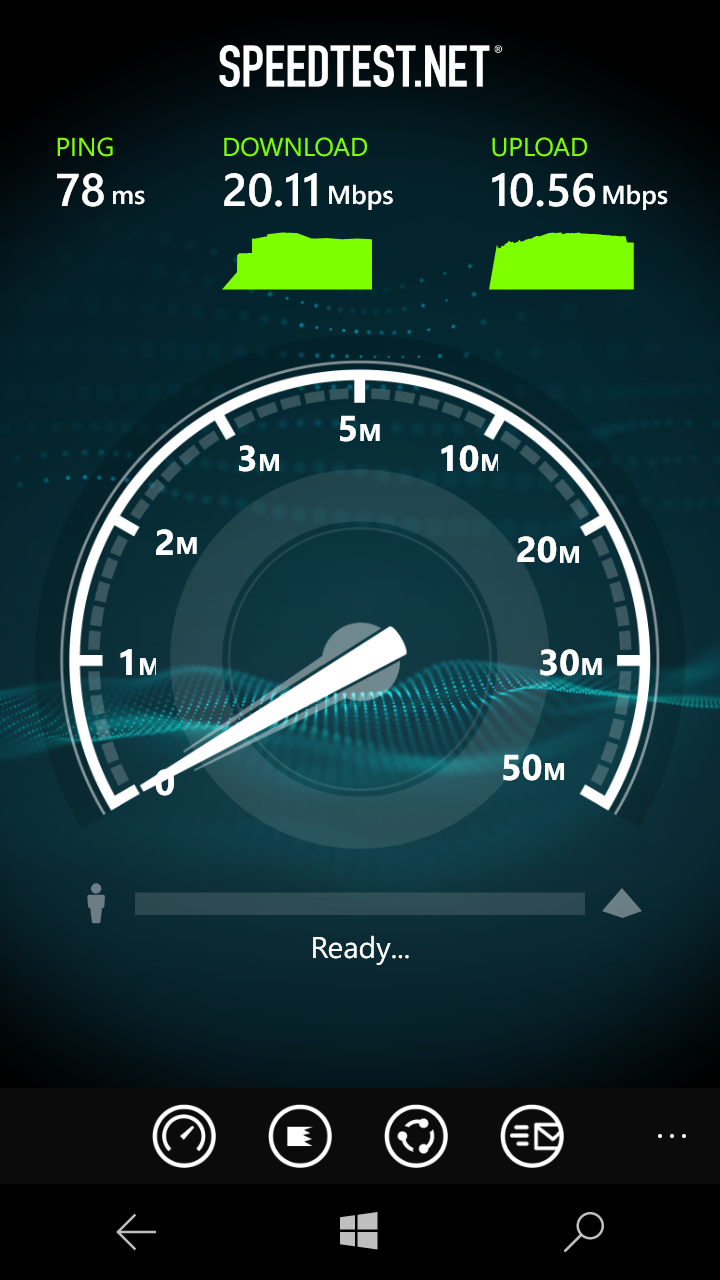Expand the three-dot overflow menu
Screen dimensions: 720x1280
click(x=672, y=1136)
